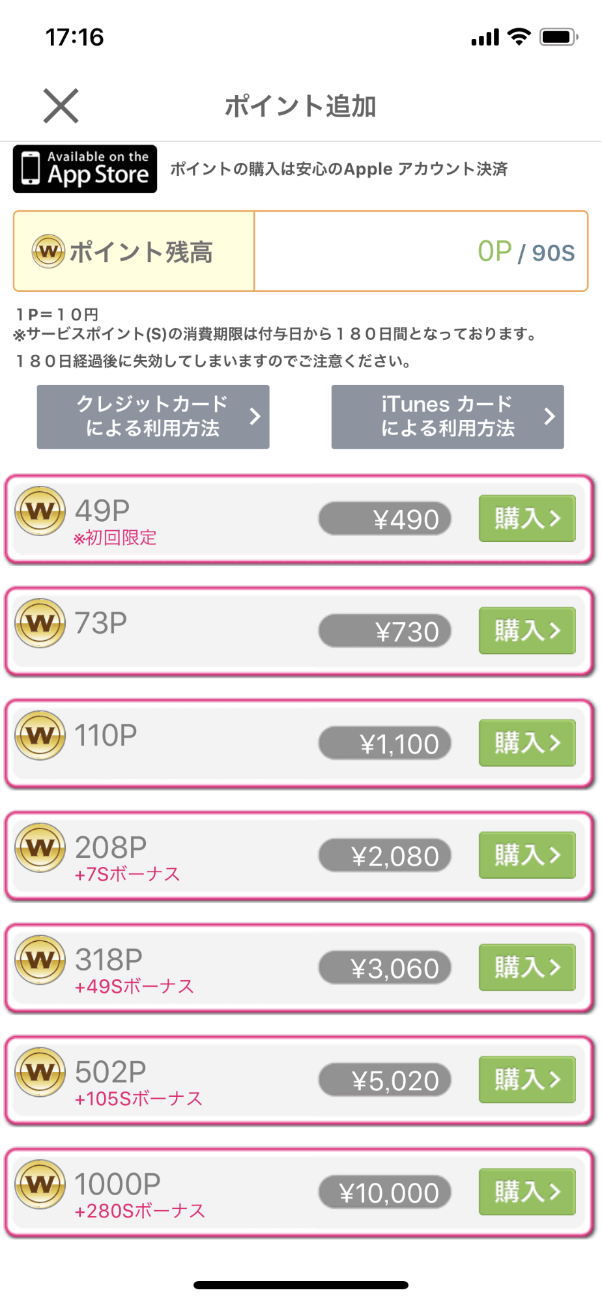The image size is (602, 1302).
Task: Buy the 49P pack for ¥490
Action: (x=527, y=518)
